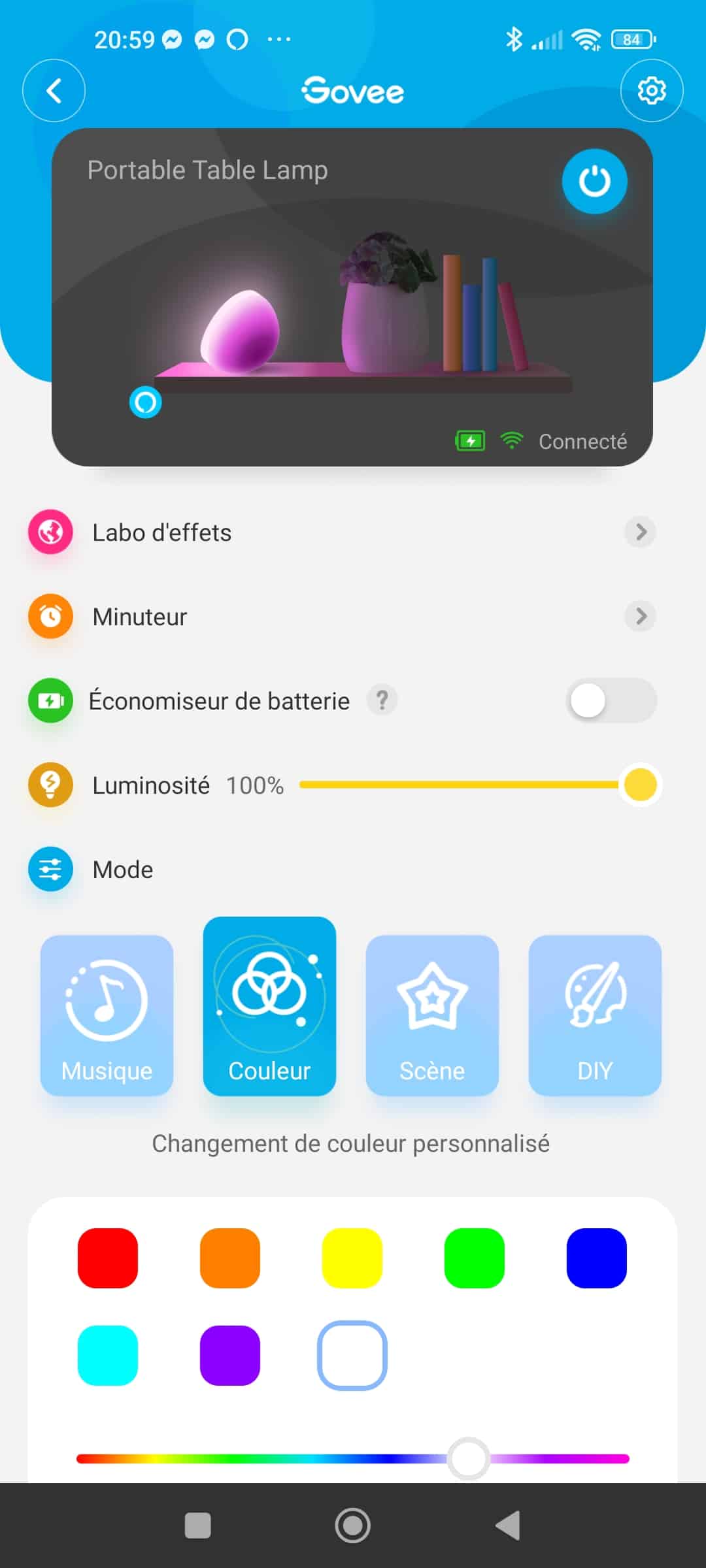Select the yellow color swatch
The height and width of the screenshot is (1568, 706).
pos(352,1258)
